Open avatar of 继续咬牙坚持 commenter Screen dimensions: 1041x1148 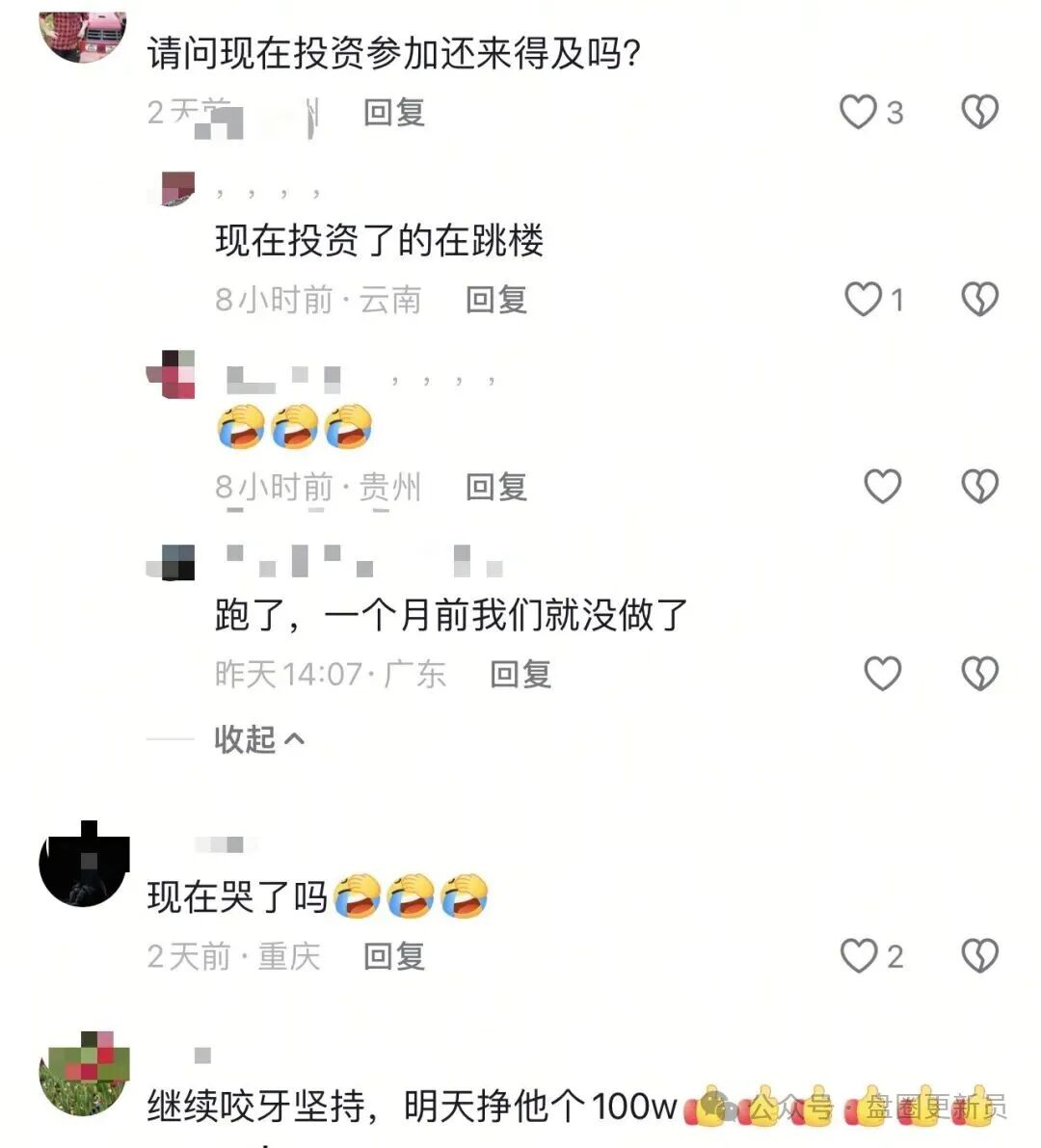[x=84, y=1073]
